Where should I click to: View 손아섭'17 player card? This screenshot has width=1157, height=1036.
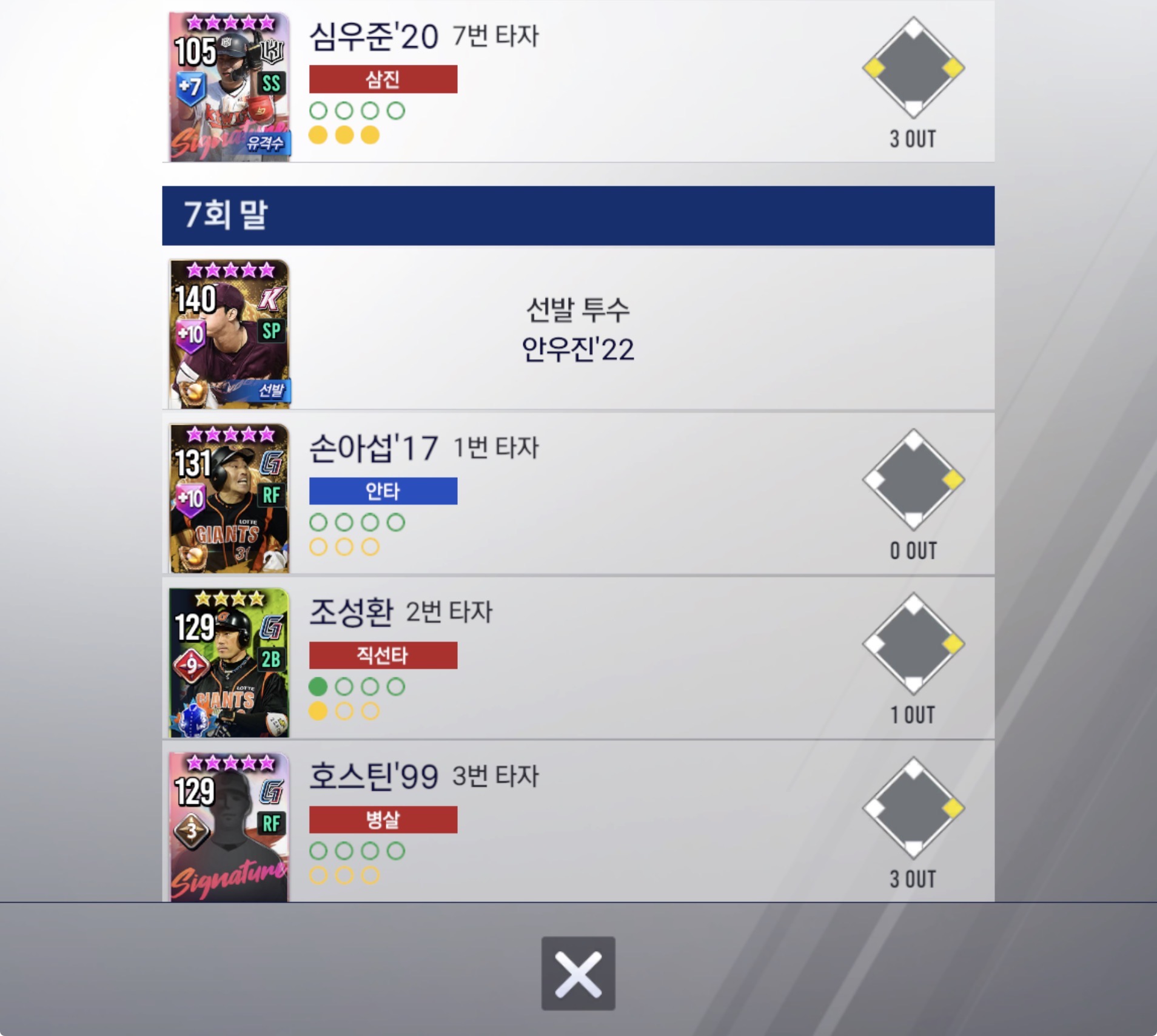(229, 498)
